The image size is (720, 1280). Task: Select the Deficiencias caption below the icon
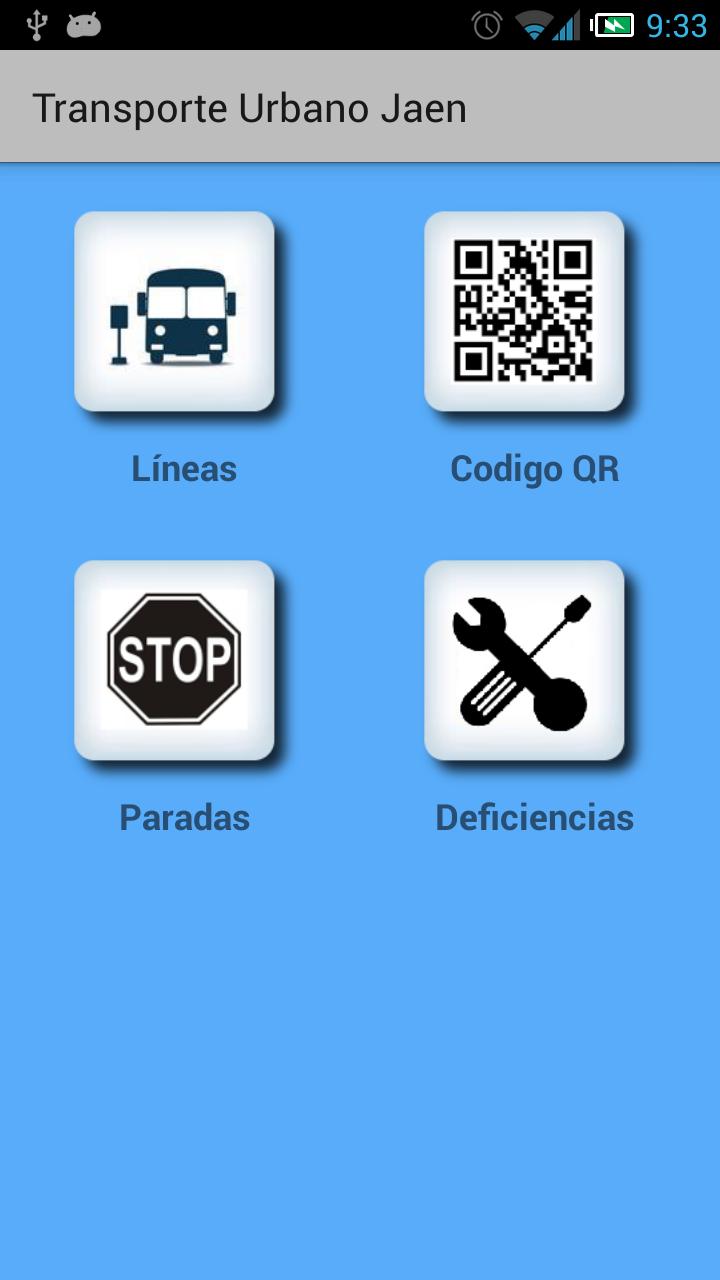[x=535, y=817]
